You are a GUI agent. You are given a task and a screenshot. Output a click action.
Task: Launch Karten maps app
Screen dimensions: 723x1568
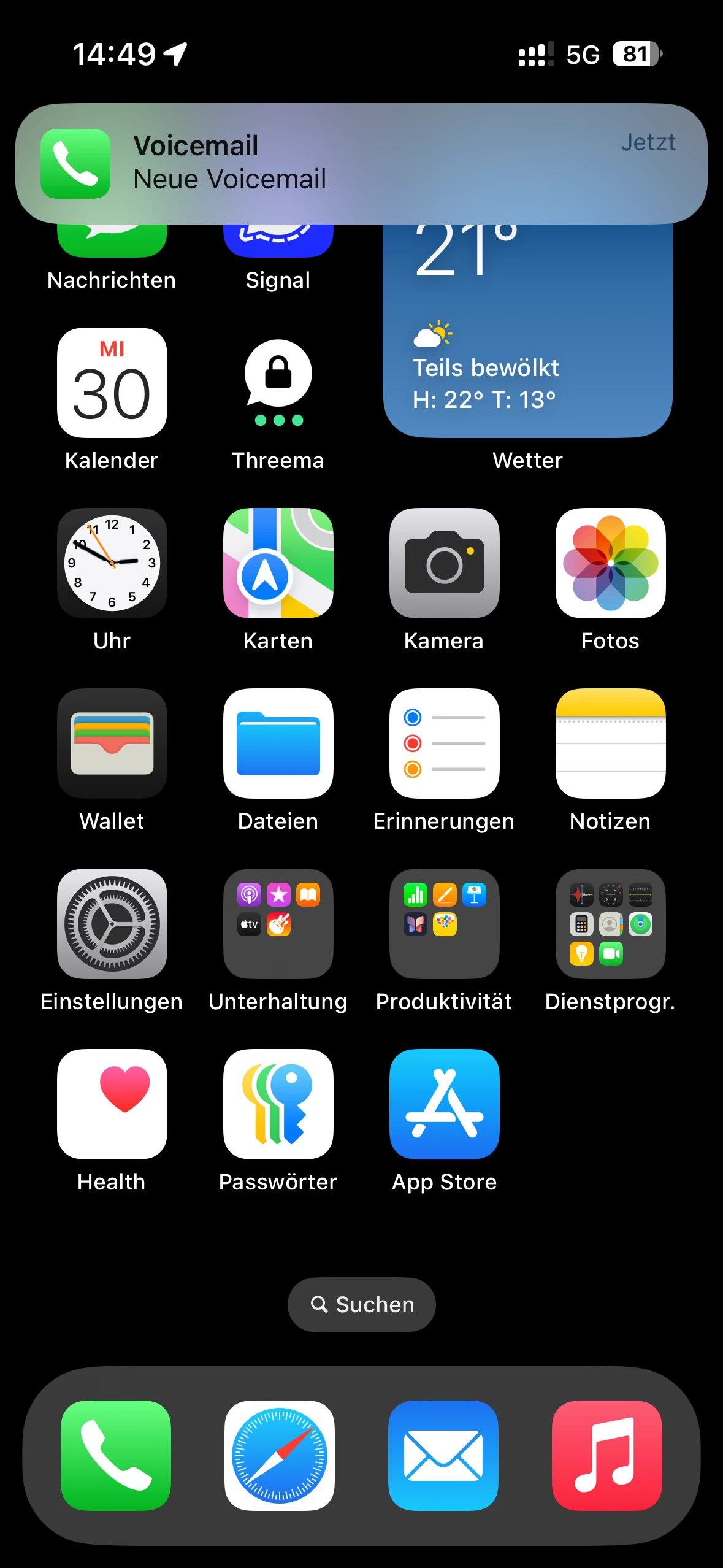point(278,563)
